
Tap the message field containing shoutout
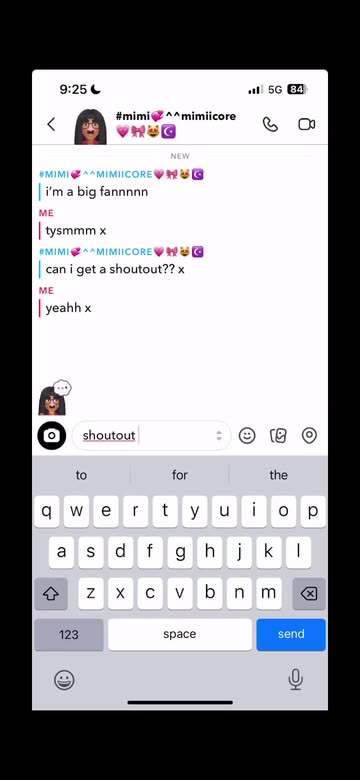click(152, 436)
